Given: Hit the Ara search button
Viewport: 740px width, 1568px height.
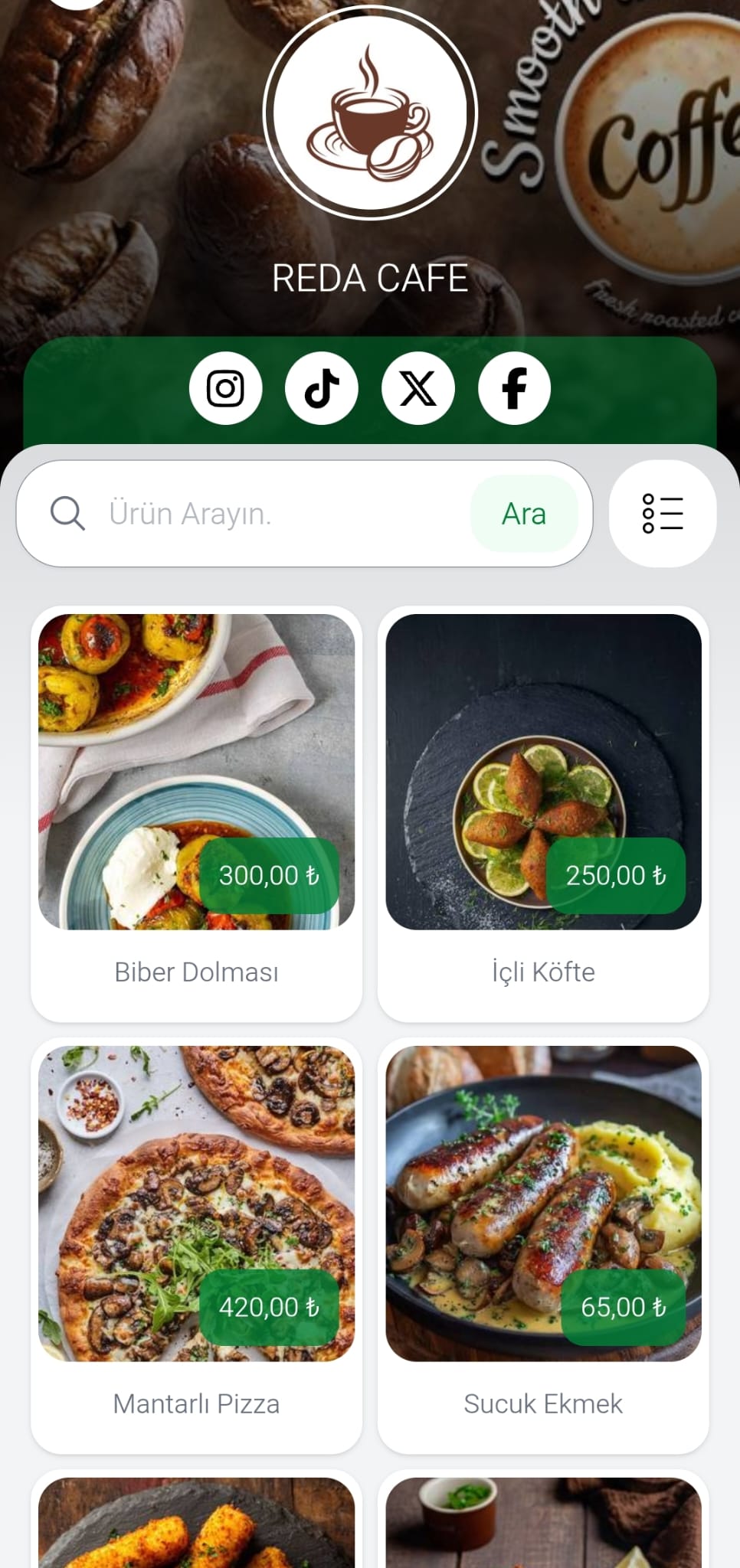Looking at the screenshot, I should (524, 514).
